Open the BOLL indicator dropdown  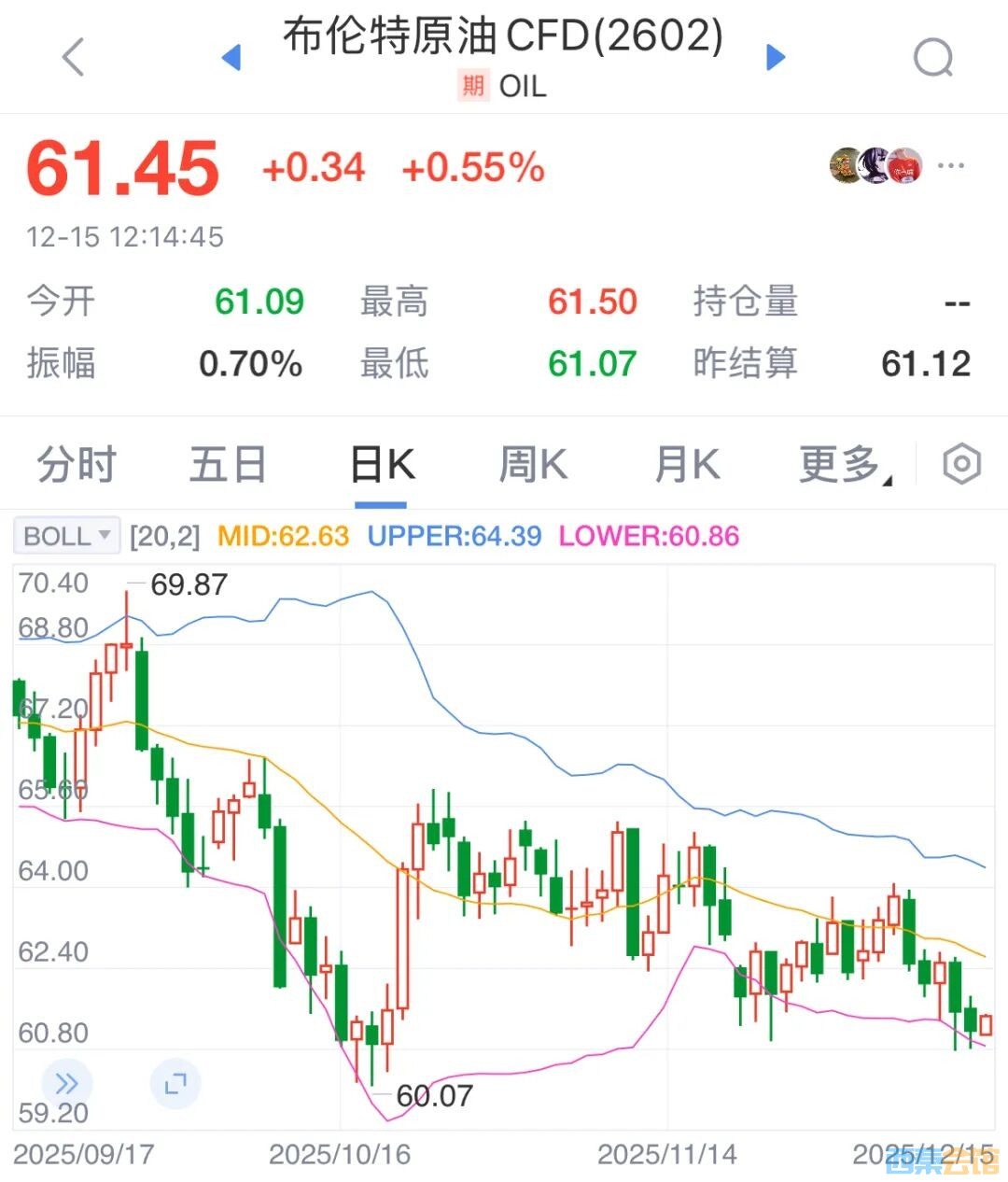click(x=67, y=536)
